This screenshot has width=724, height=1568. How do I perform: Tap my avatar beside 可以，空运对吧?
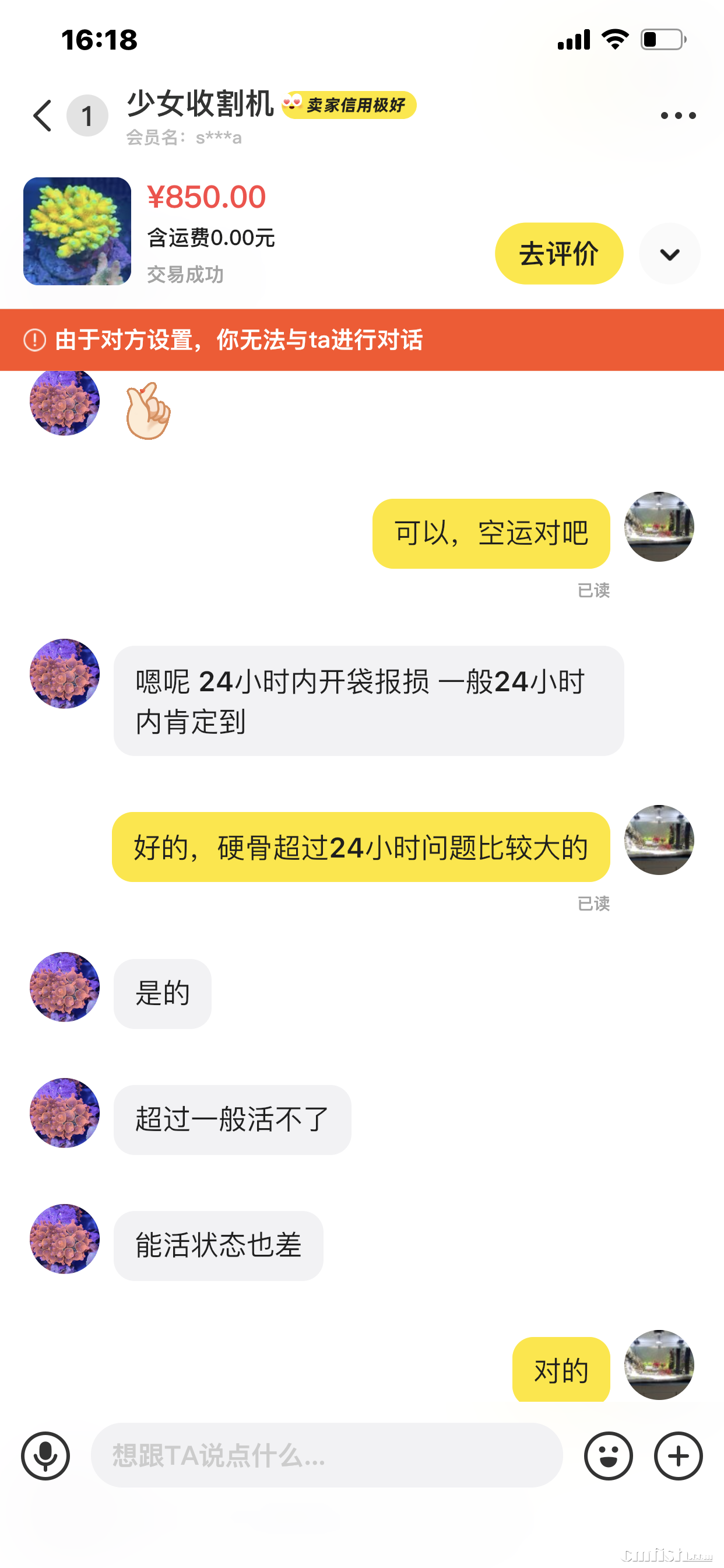tap(659, 527)
